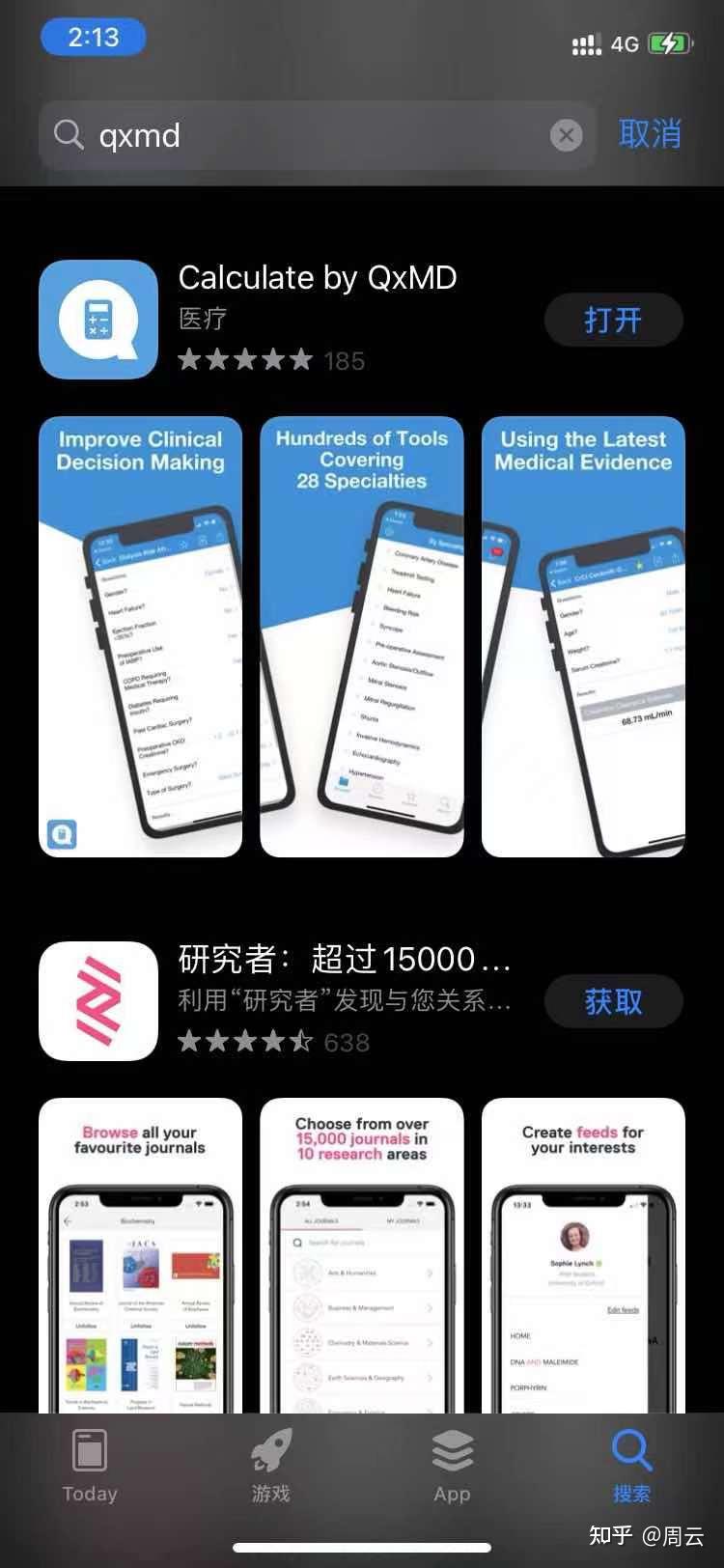View the Browse all your favourite journals screenshot
Screen dimensions: 724x1568
point(140,1255)
